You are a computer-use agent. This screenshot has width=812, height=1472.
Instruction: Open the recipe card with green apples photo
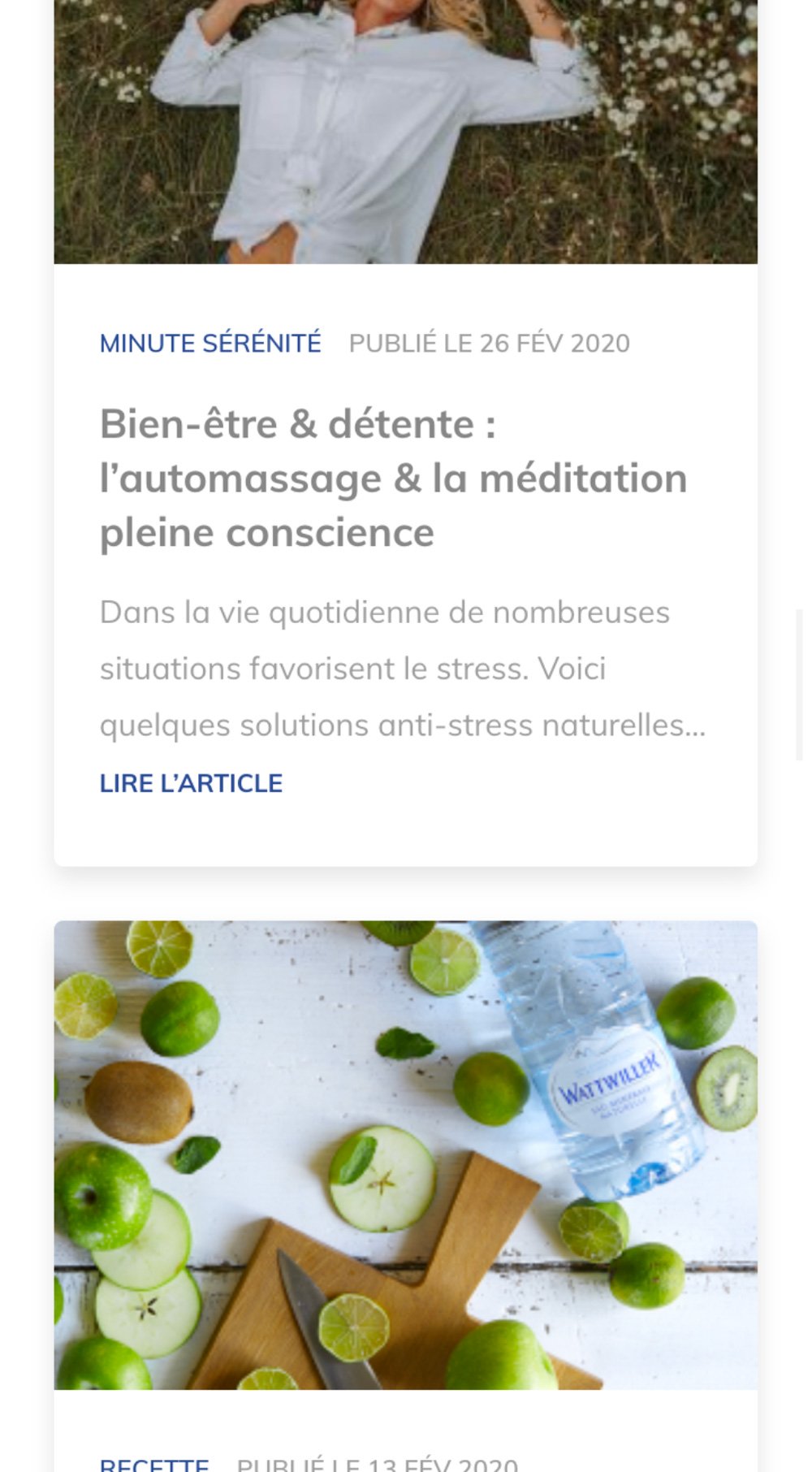pyautogui.click(x=405, y=1154)
